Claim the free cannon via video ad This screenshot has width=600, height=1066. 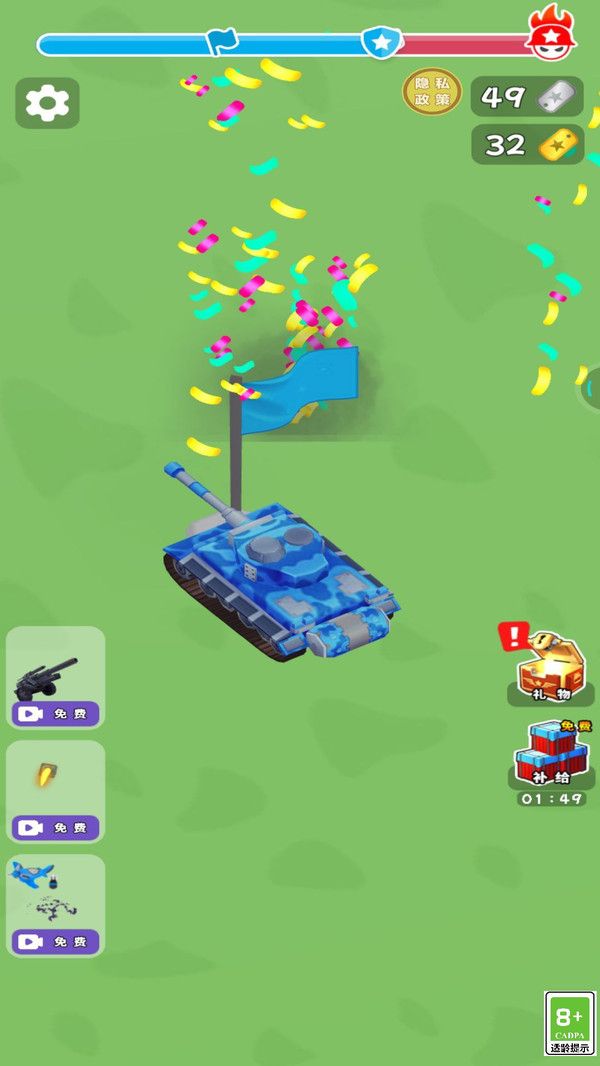pos(56,713)
